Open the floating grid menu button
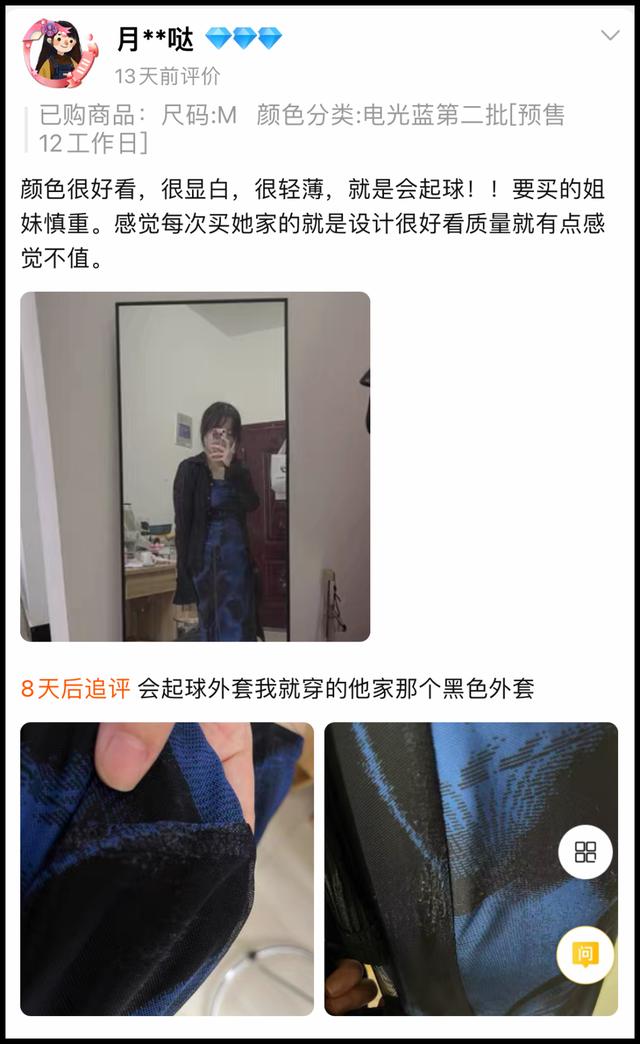The image size is (640, 1044). coord(585,852)
